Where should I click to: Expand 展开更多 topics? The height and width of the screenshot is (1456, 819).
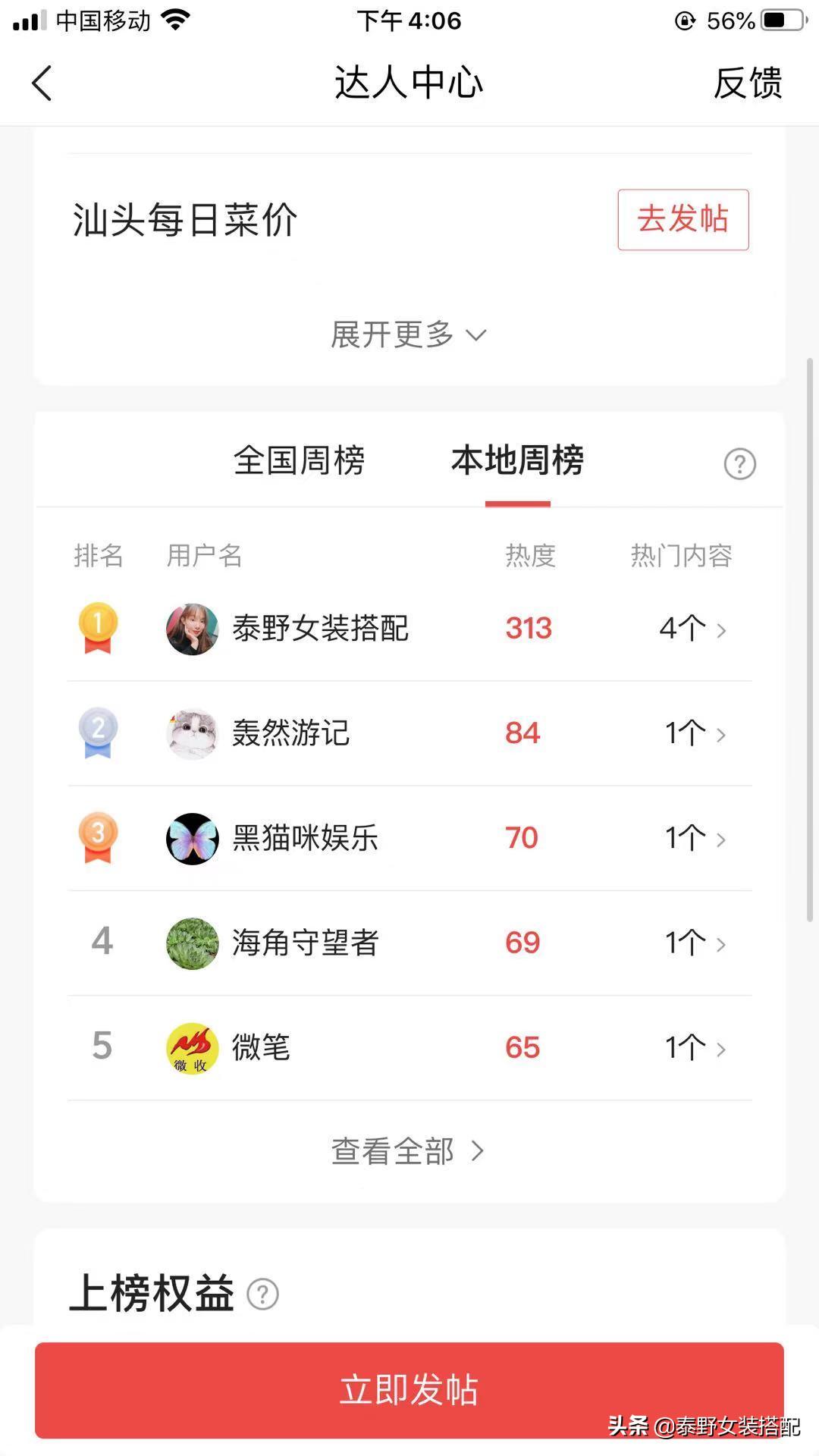(408, 334)
